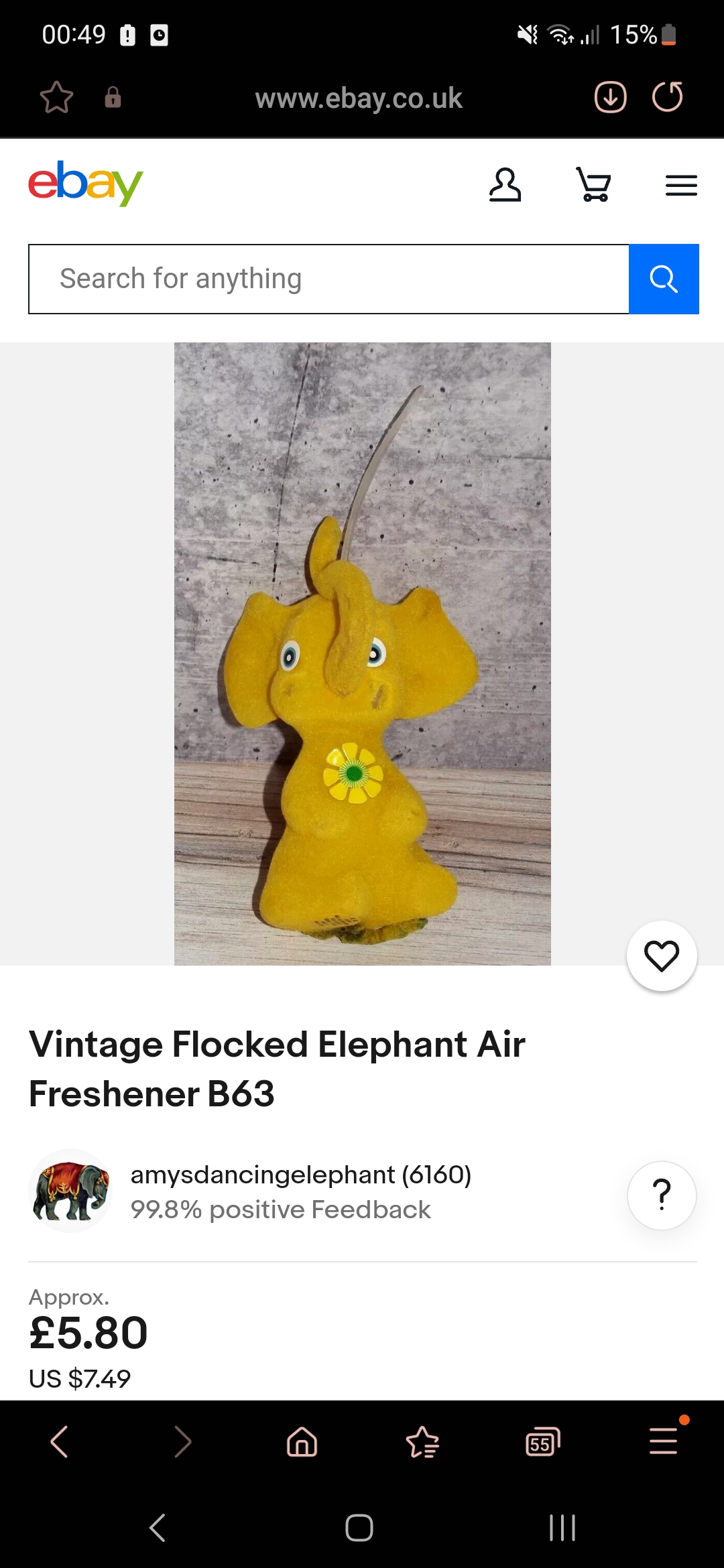Image resolution: width=724 pixels, height=1568 pixels.
Task: Tap the Search for anything field
Action: click(x=328, y=279)
